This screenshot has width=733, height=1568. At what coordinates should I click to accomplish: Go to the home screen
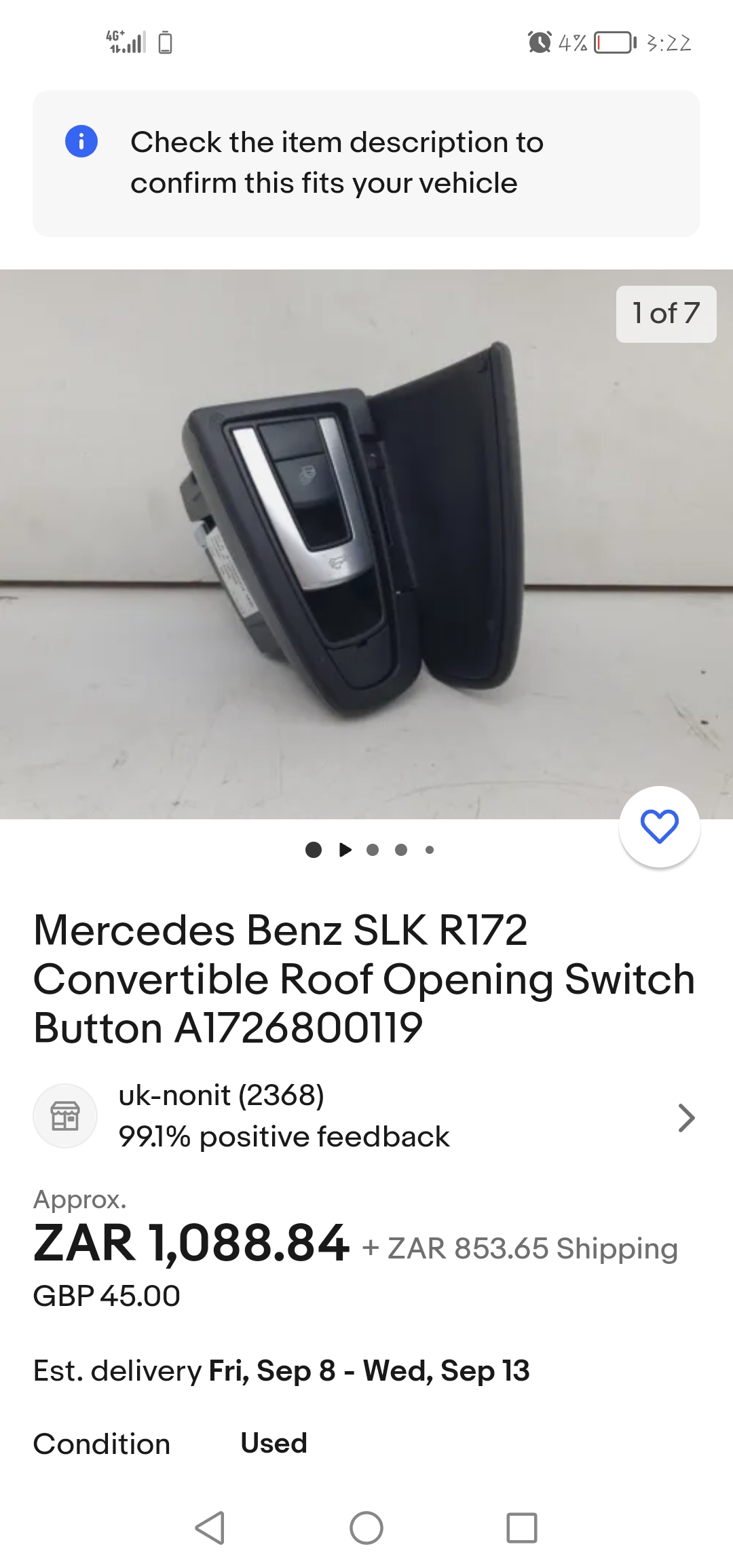click(x=366, y=1528)
